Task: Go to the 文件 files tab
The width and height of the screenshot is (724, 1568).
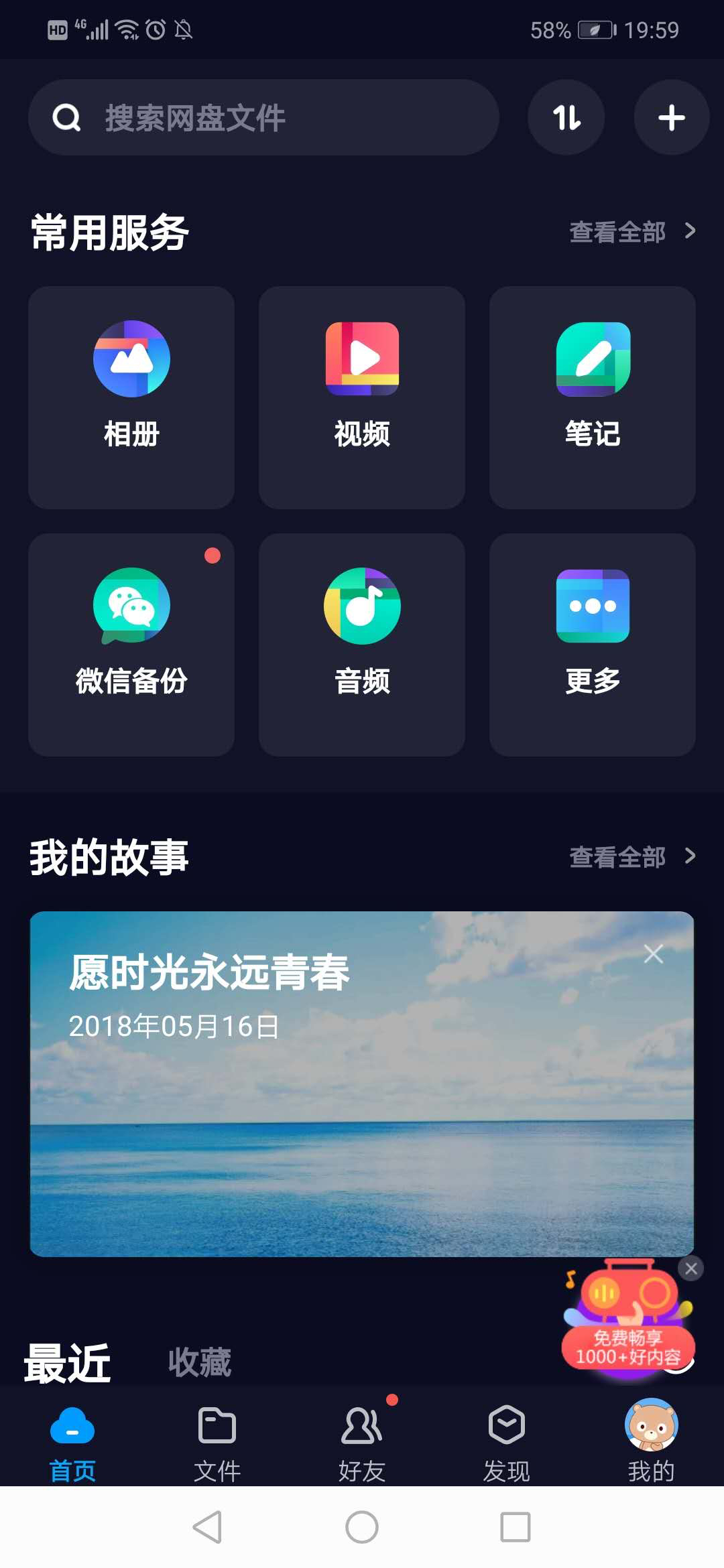Action: [217, 1443]
